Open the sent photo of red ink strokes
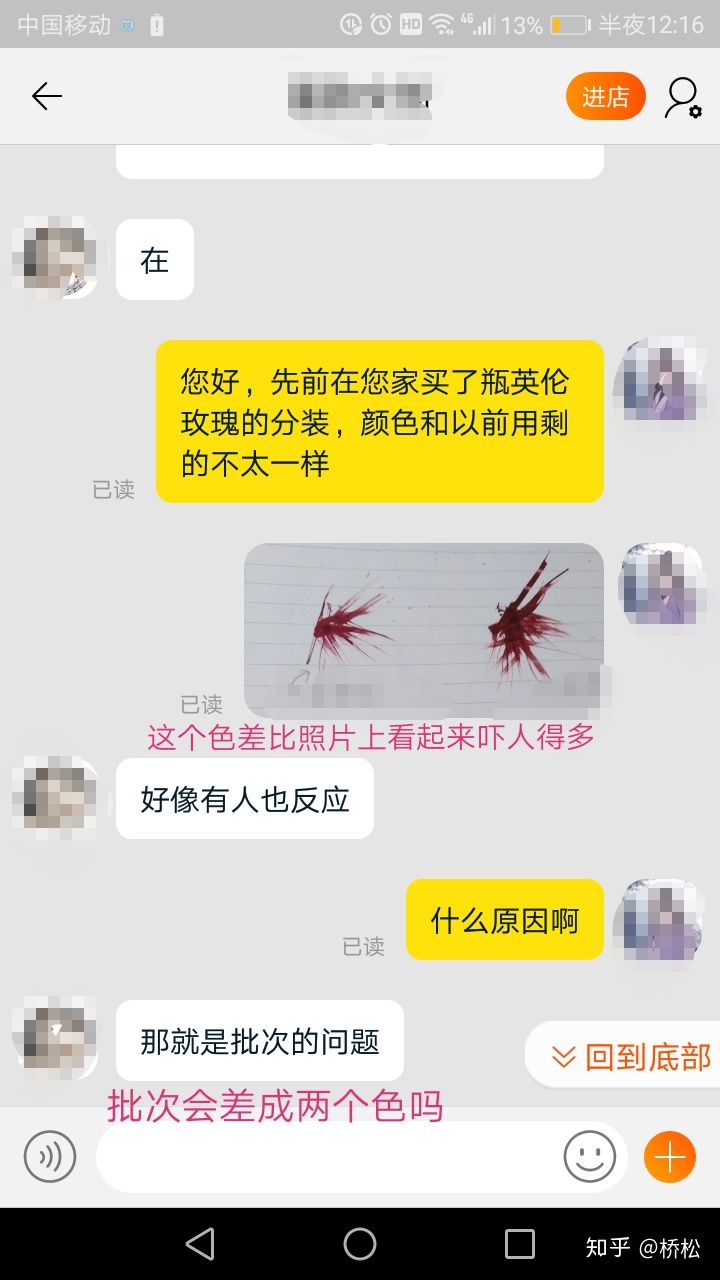This screenshot has height=1280, width=720. tap(423, 618)
